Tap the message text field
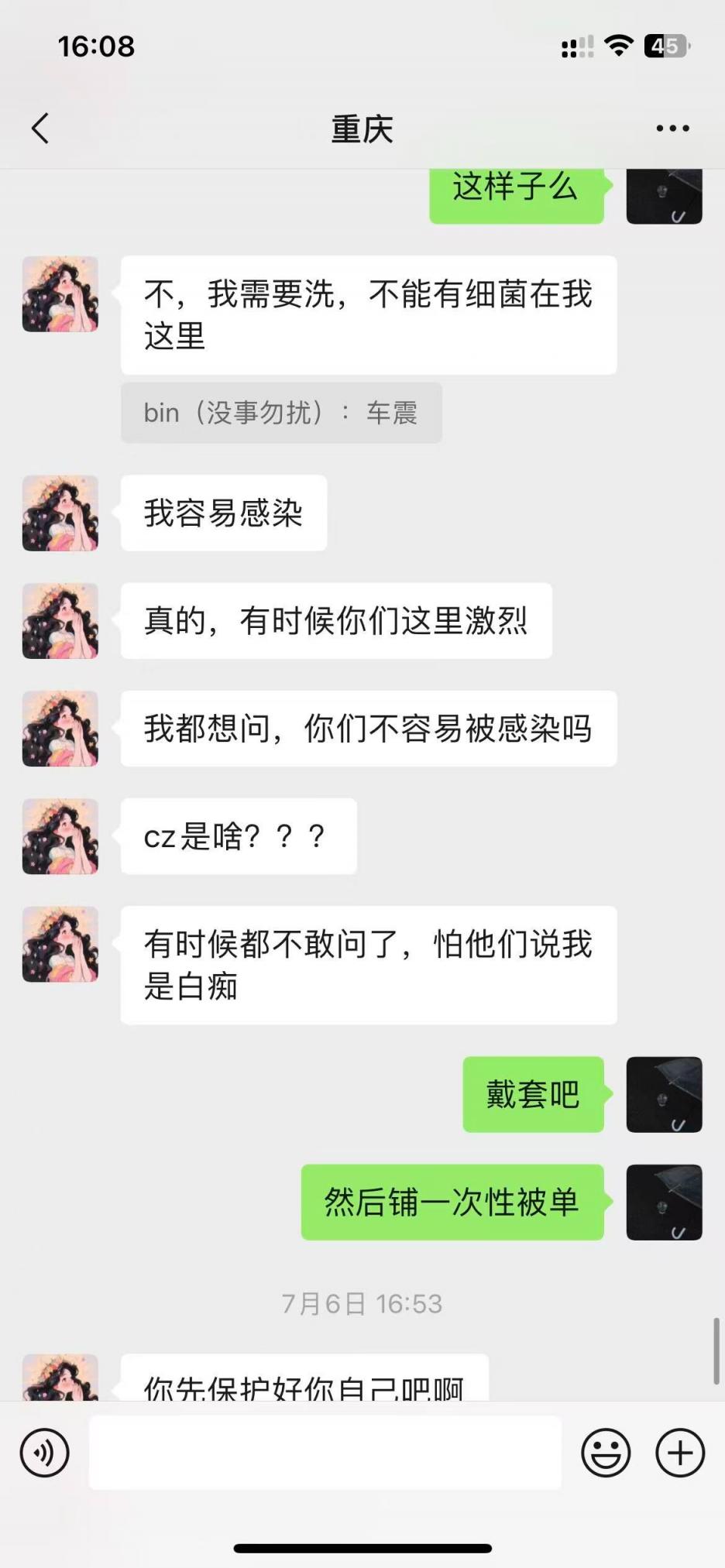Image resolution: width=725 pixels, height=1568 pixels. pyautogui.click(x=325, y=1453)
